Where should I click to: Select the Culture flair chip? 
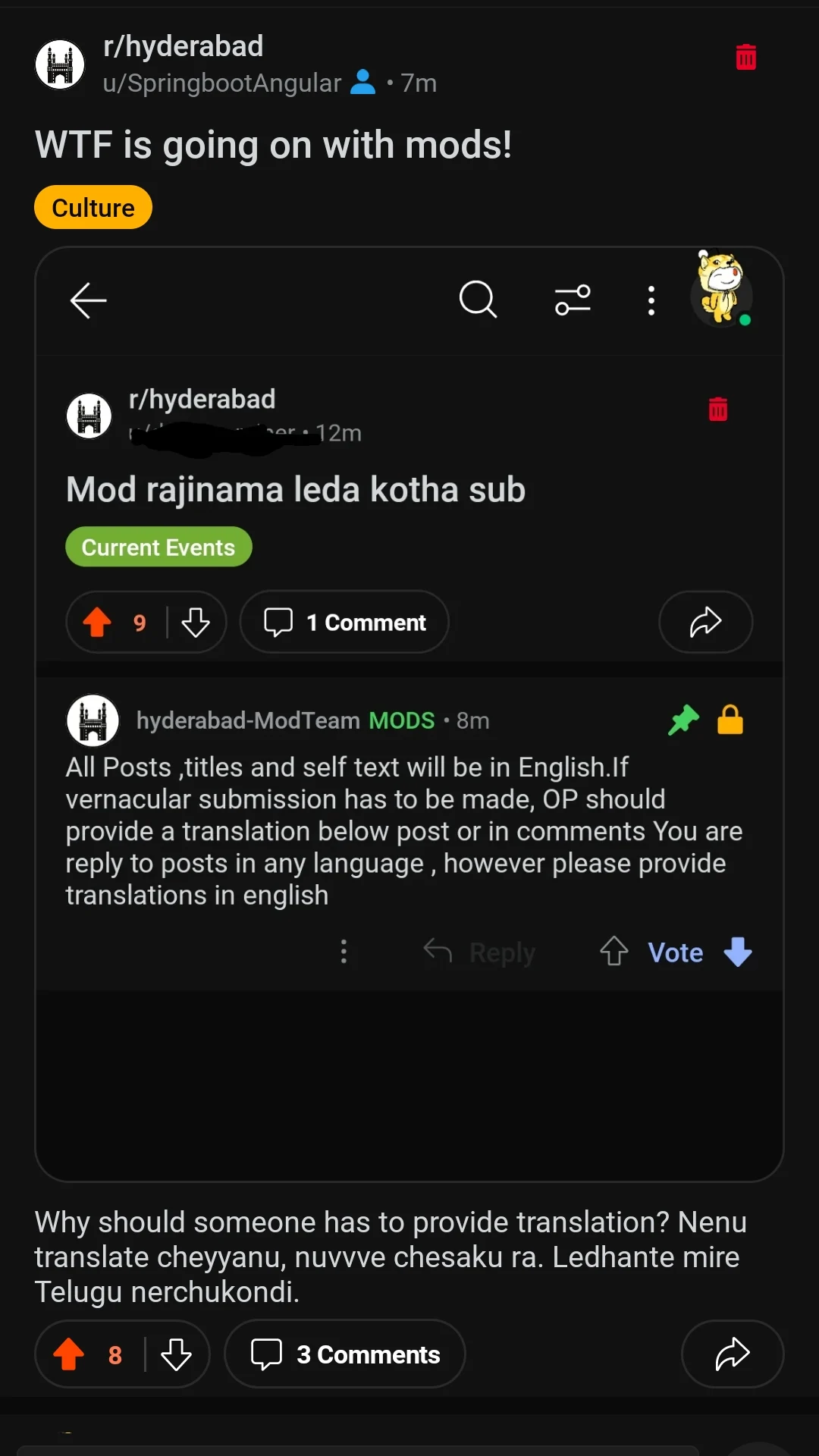point(93,207)
